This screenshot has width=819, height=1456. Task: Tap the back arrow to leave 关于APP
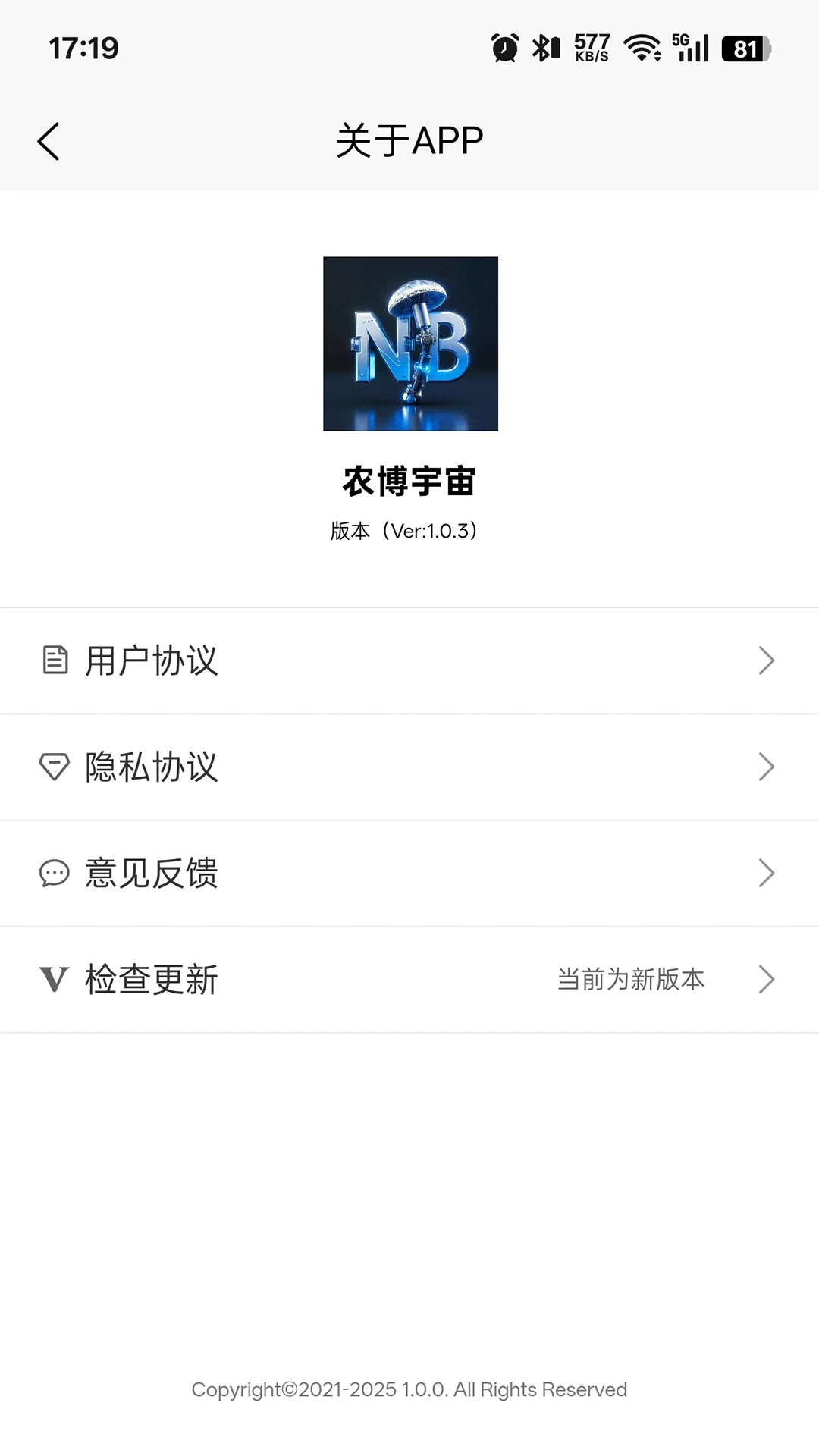click(x=49, y=140)
